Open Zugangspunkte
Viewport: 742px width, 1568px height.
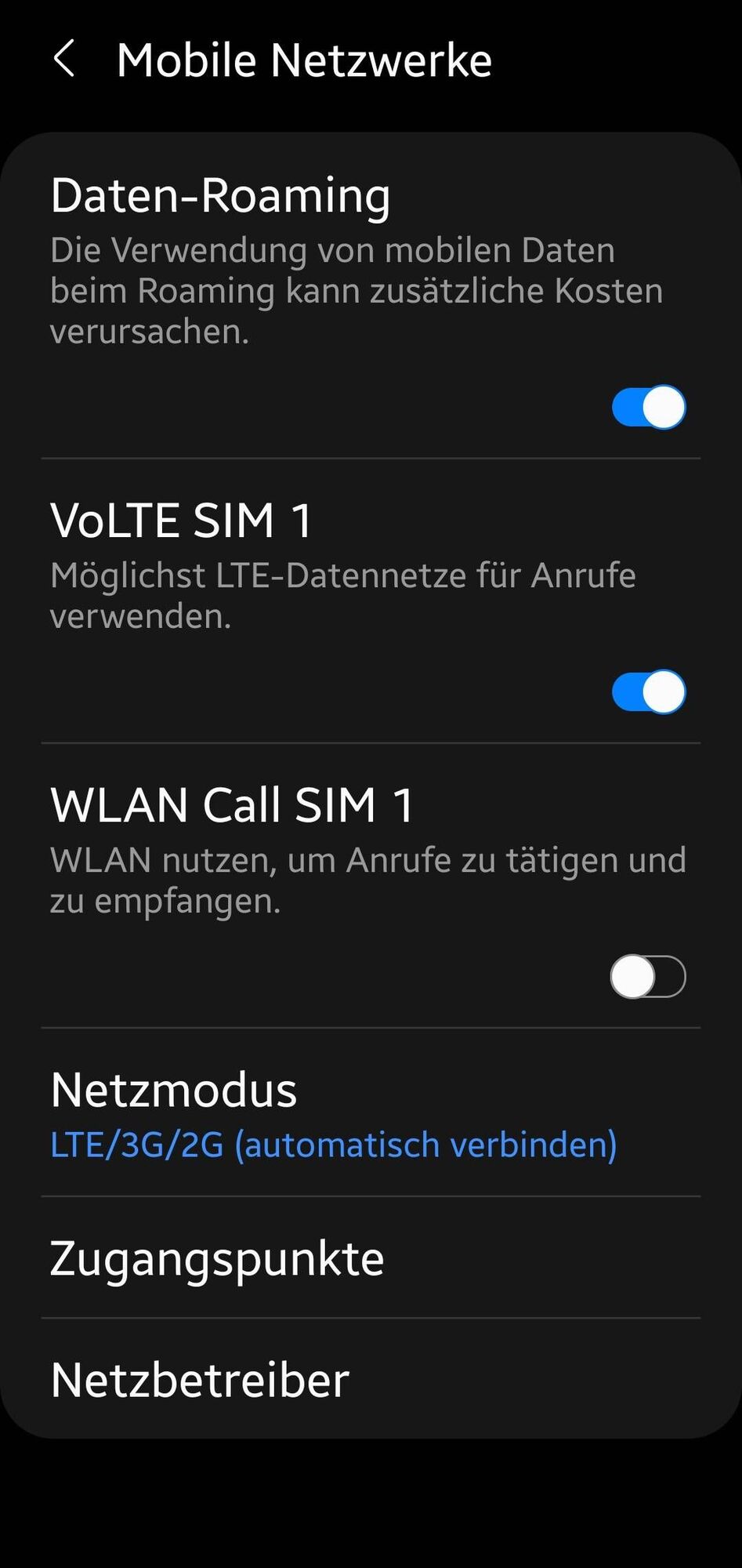[218, 1258]
